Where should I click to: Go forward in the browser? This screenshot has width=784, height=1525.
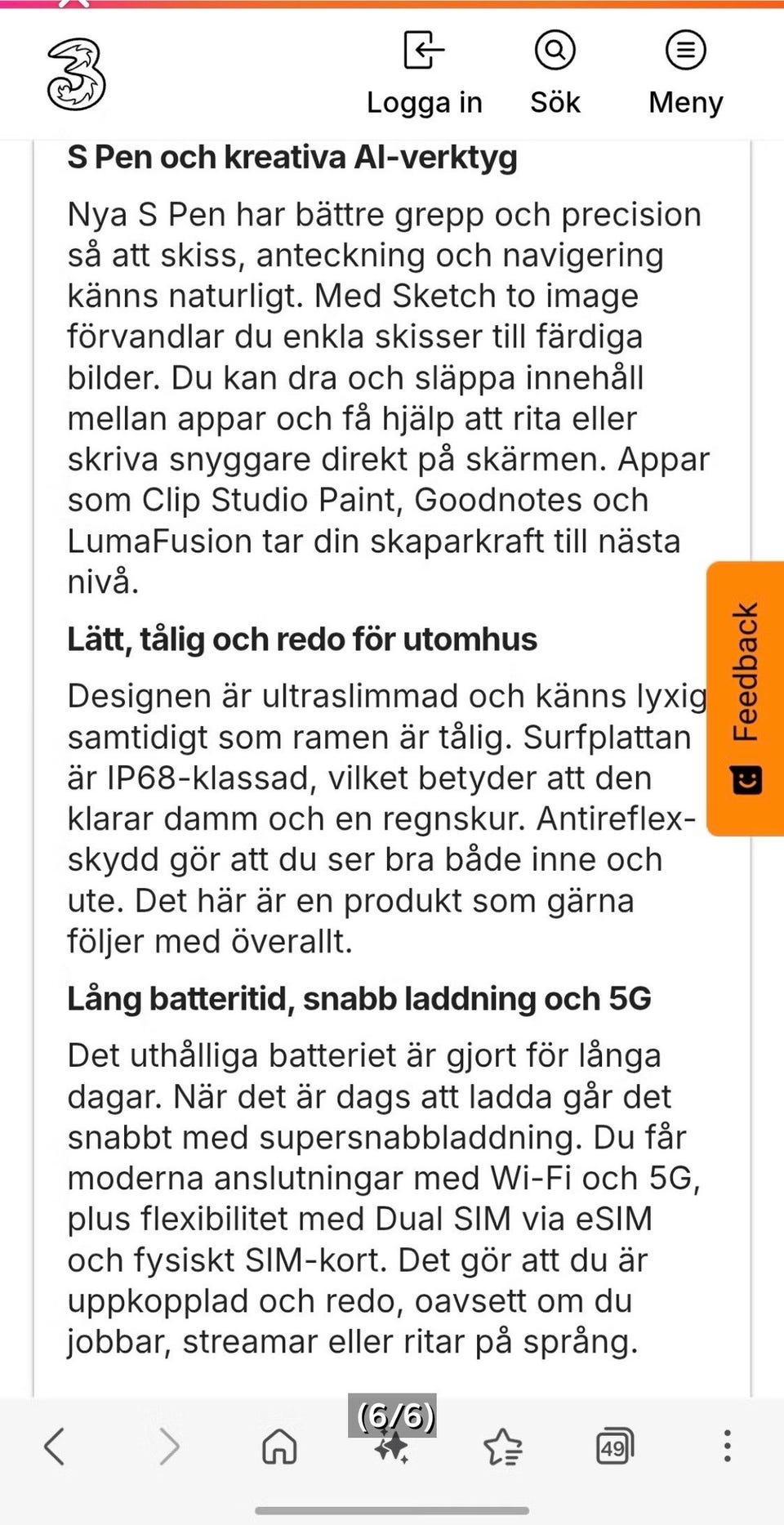pos(168,1447)
